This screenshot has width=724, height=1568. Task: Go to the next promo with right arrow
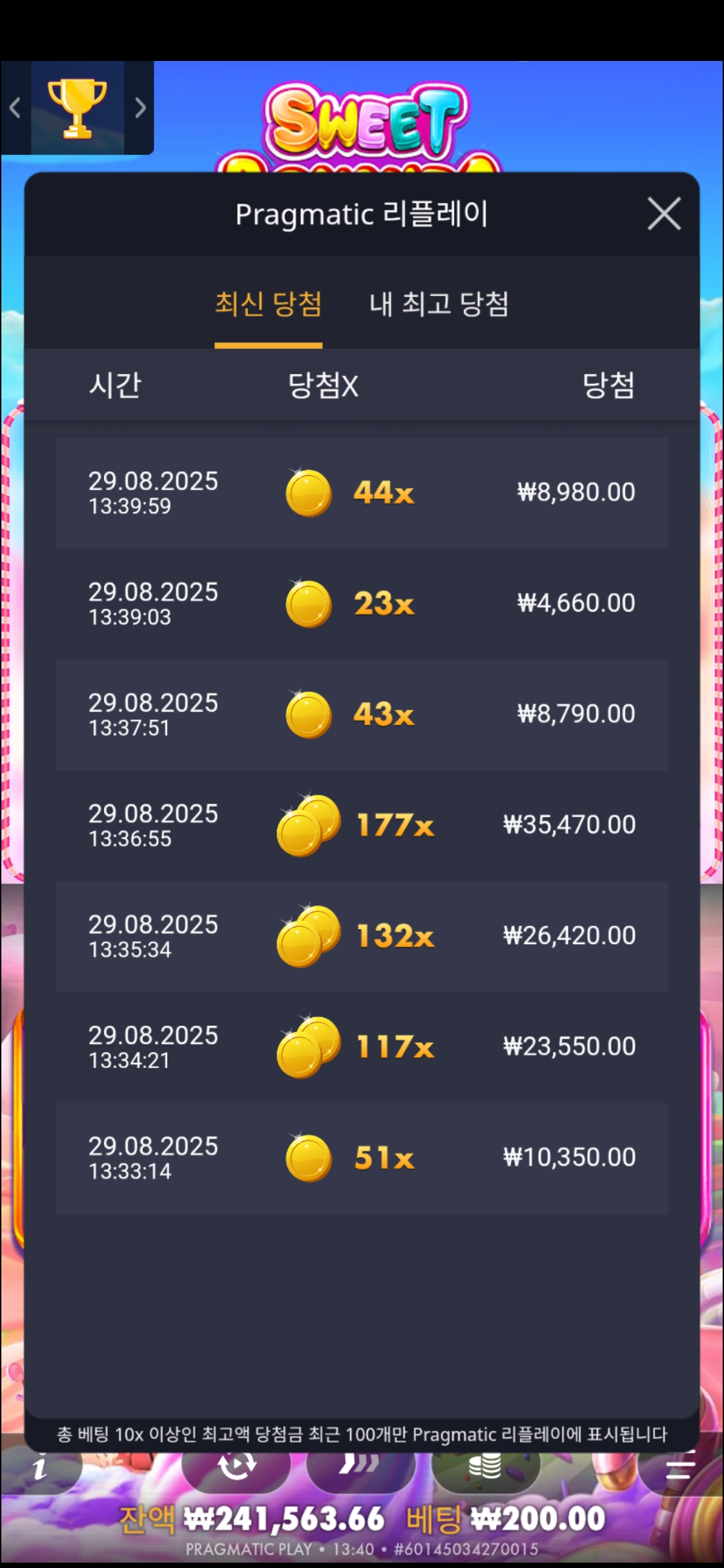click(139, 108)
